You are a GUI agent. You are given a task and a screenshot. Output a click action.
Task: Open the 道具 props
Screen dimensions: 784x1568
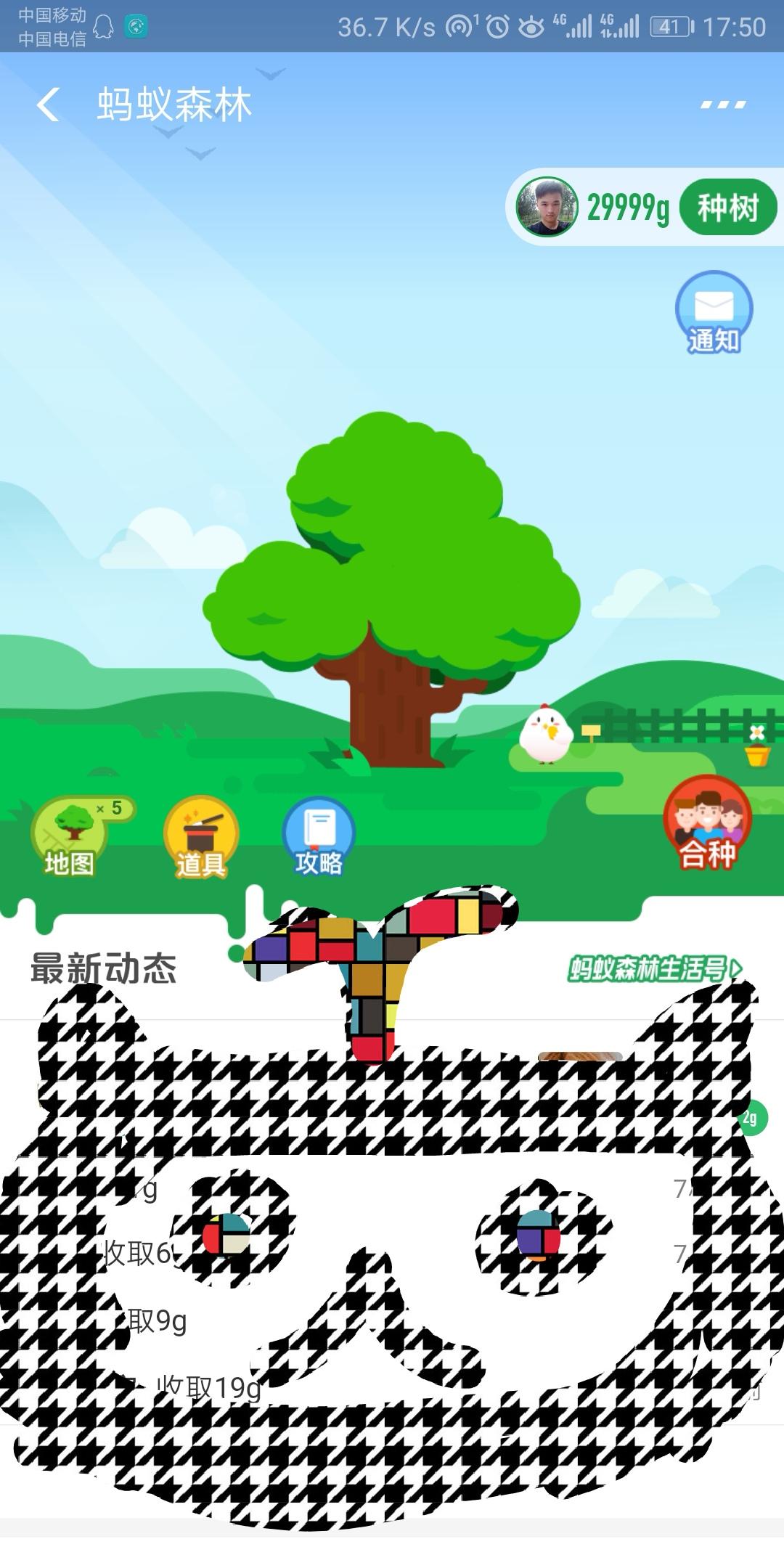pyautogui.click(x=201, y=837)
